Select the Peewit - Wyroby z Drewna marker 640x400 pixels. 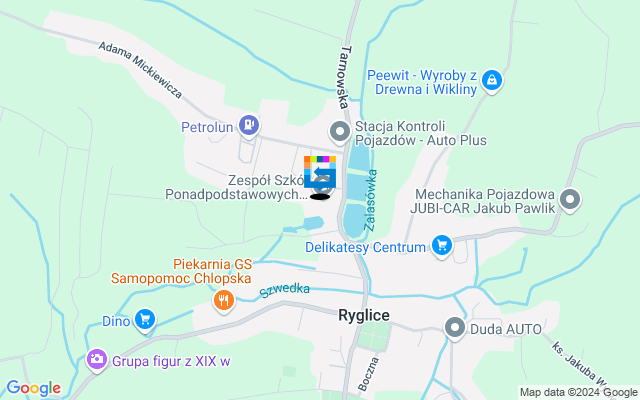(x=491, y=79)
